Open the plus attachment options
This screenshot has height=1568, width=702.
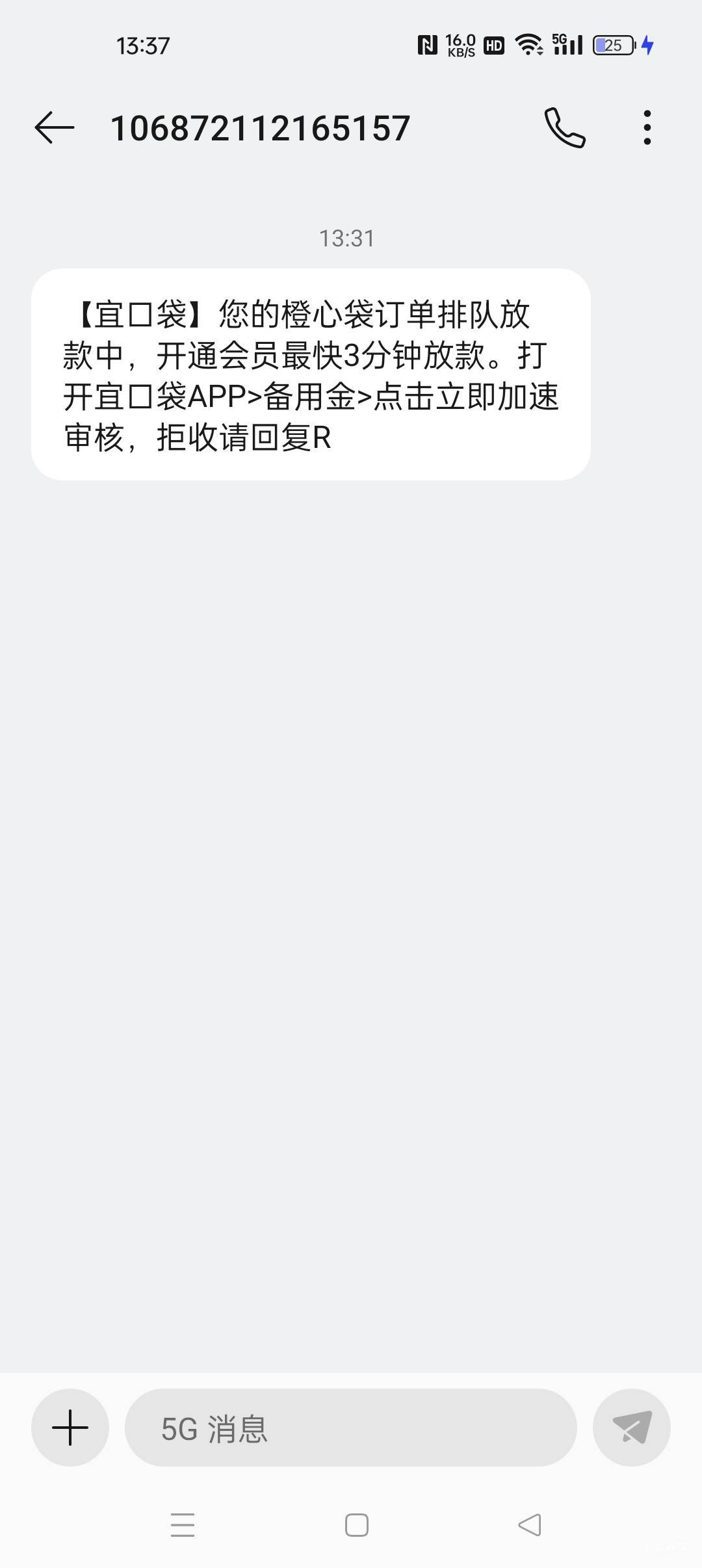tap(70, 1428)
